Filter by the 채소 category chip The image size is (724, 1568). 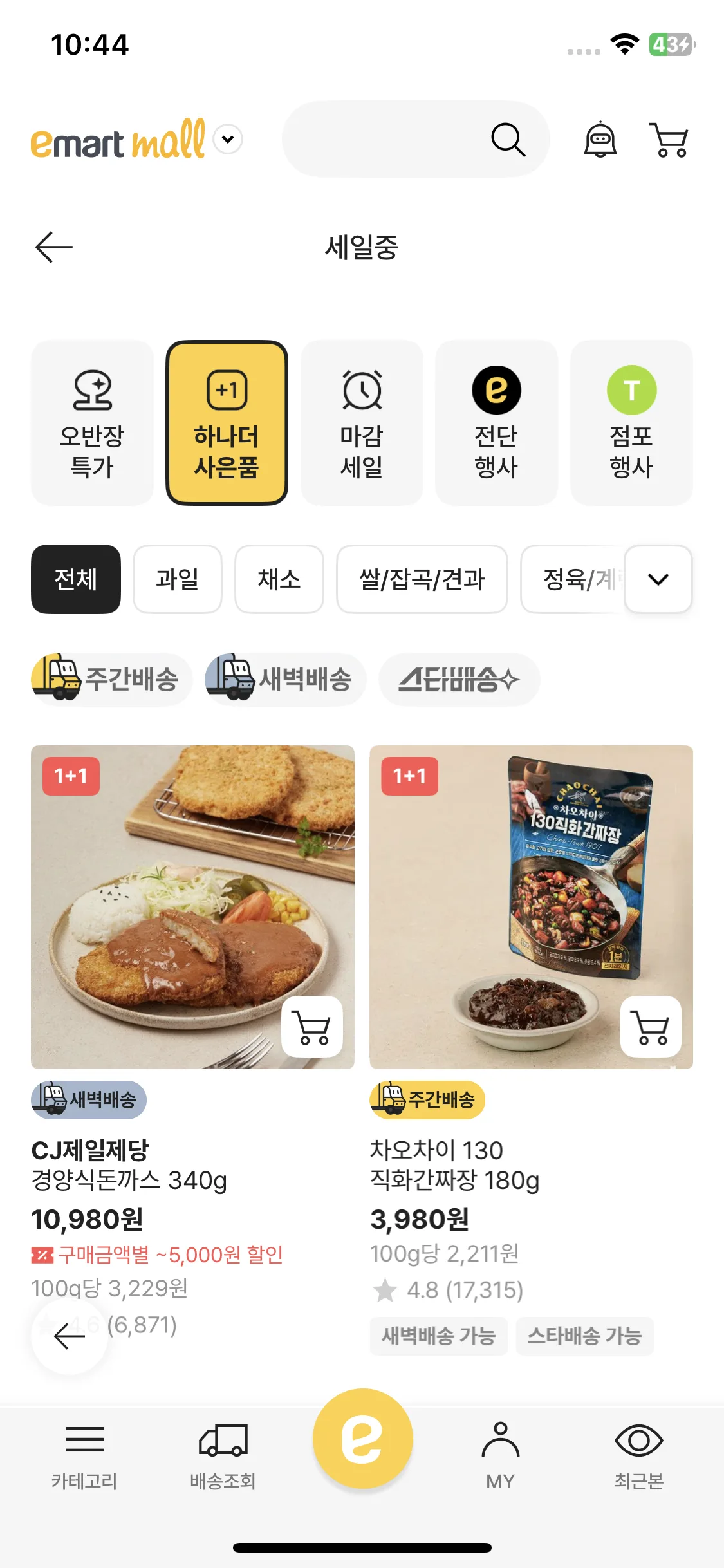[x=279, y=579]
